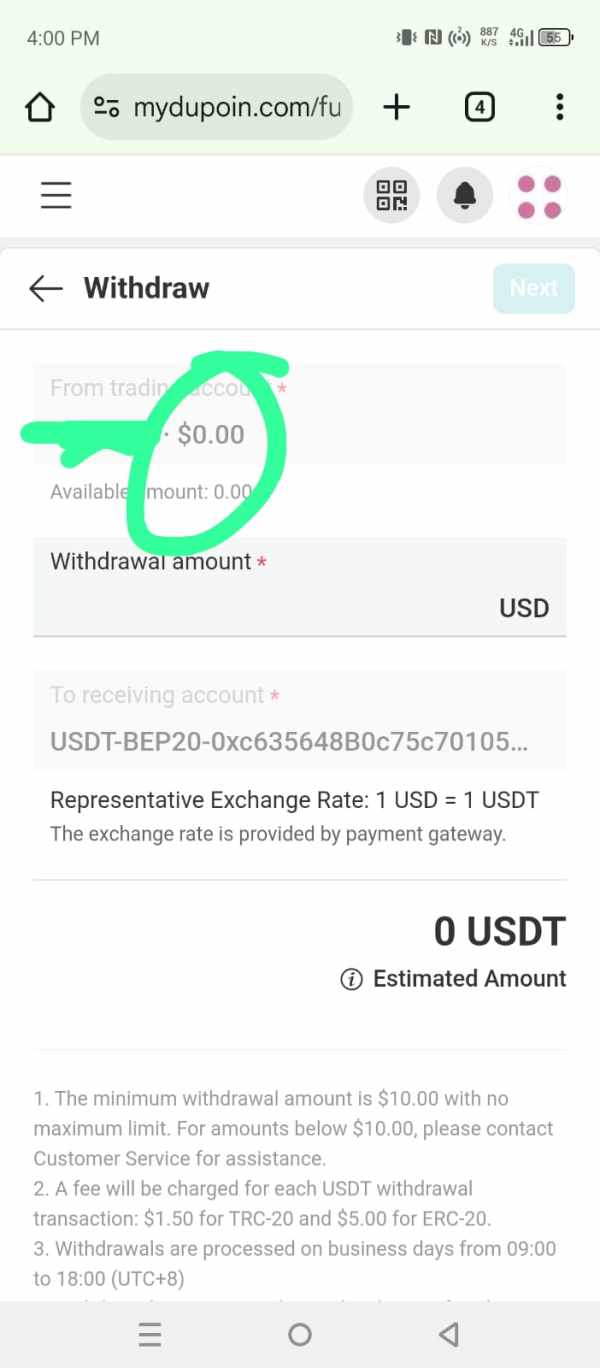
Task: Go to the system home screen
Action: (300, 1334)
